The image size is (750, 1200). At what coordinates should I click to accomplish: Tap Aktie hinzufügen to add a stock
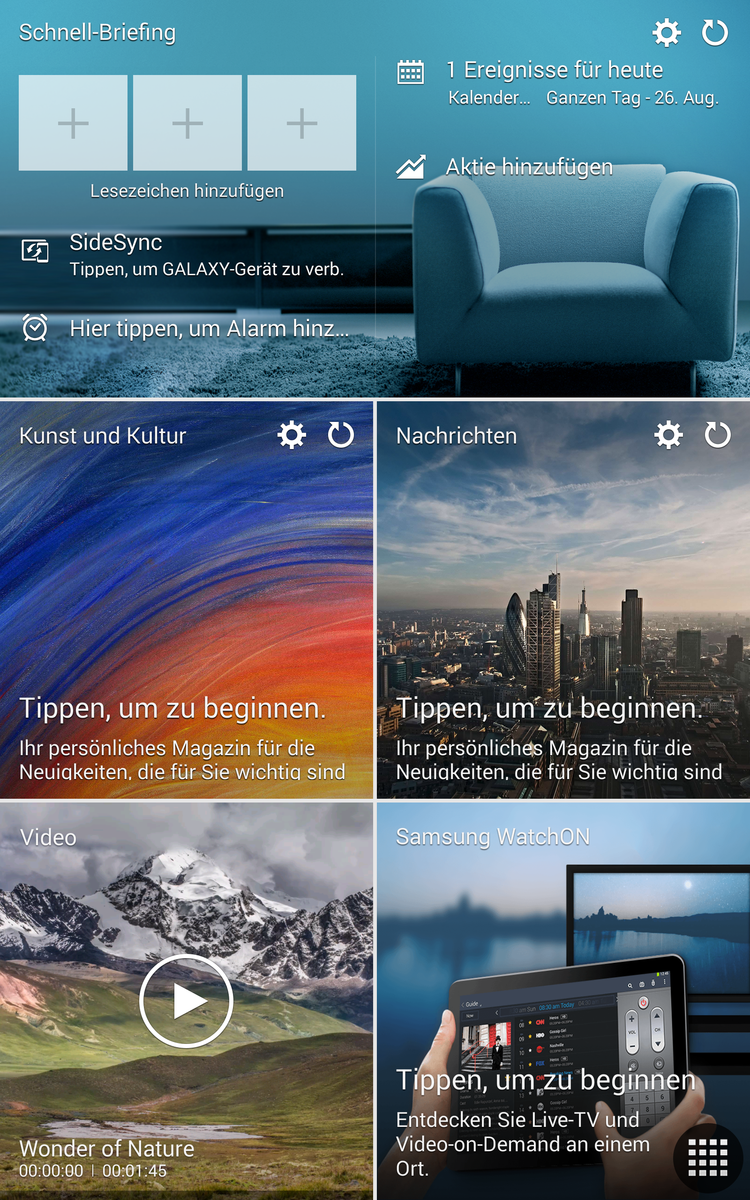point(528,167)
